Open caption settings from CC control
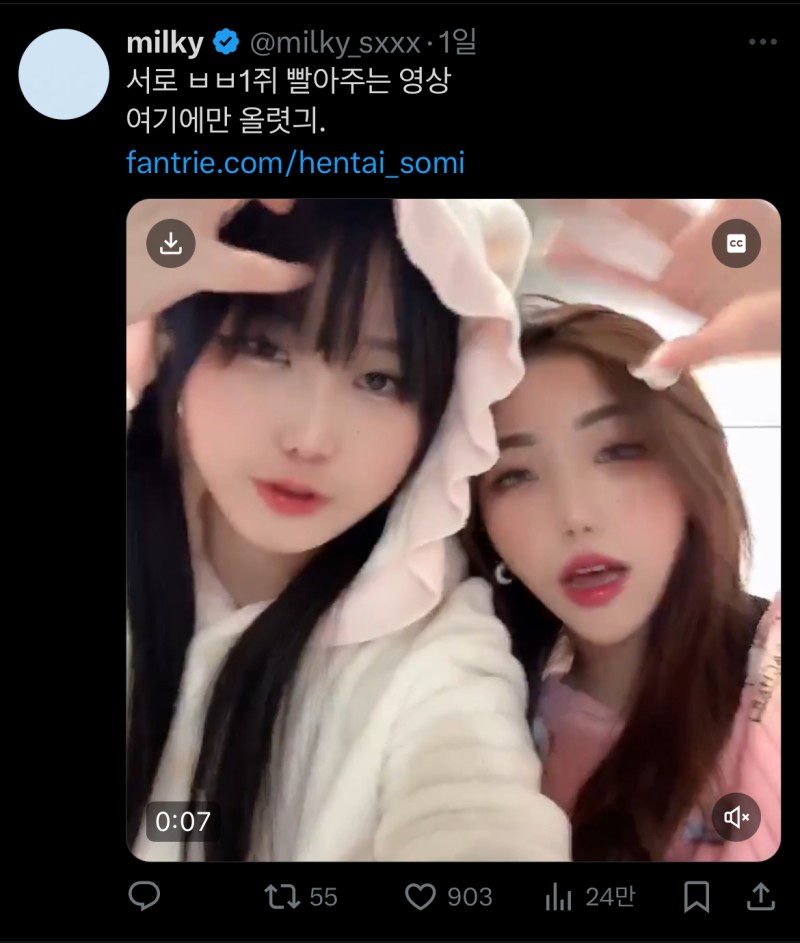 pos(735,243)
